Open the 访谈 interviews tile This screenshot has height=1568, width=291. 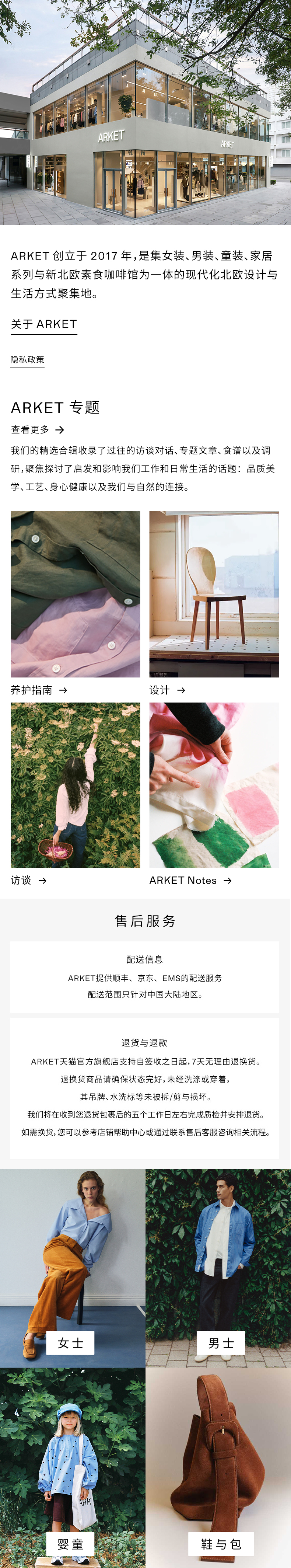coord(75,794)
